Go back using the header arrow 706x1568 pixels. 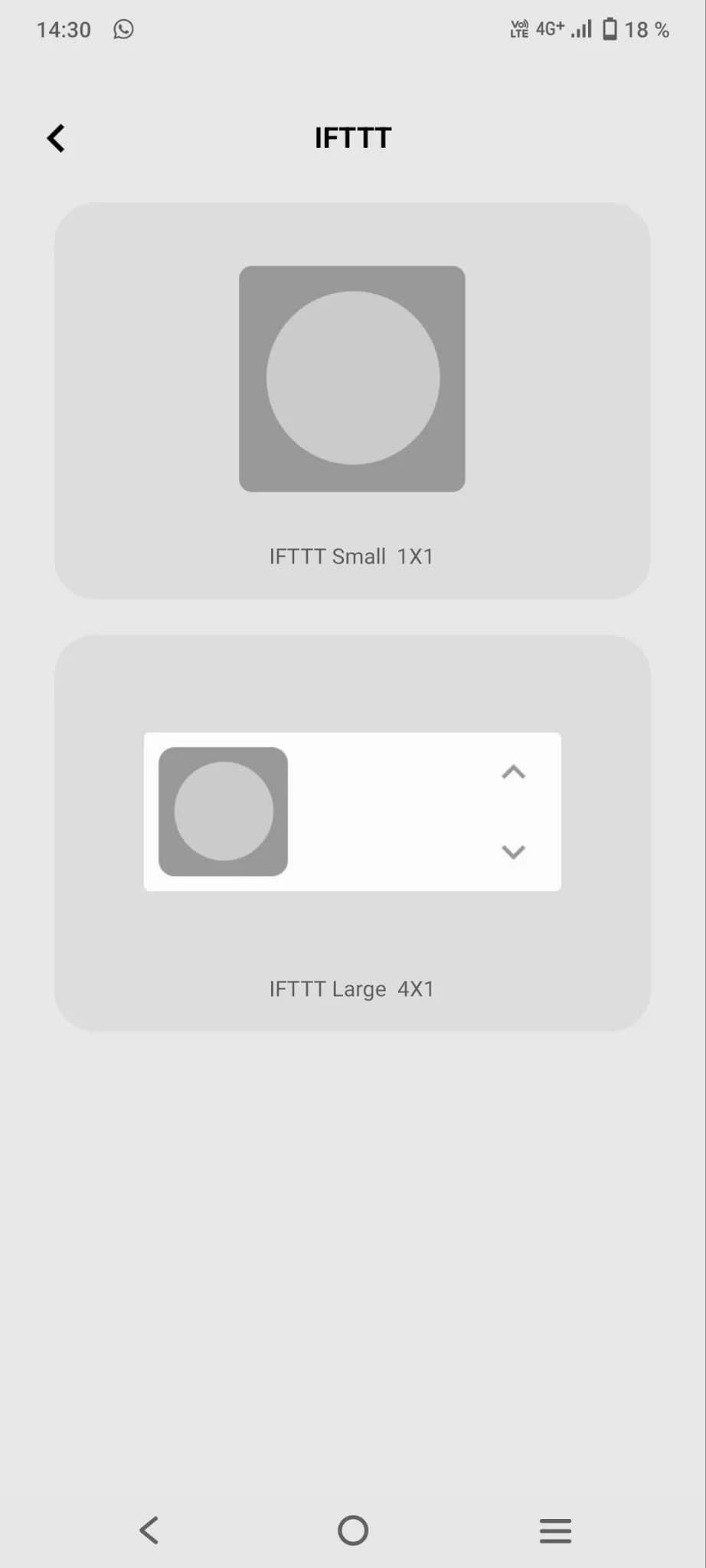tap(56, 139)
